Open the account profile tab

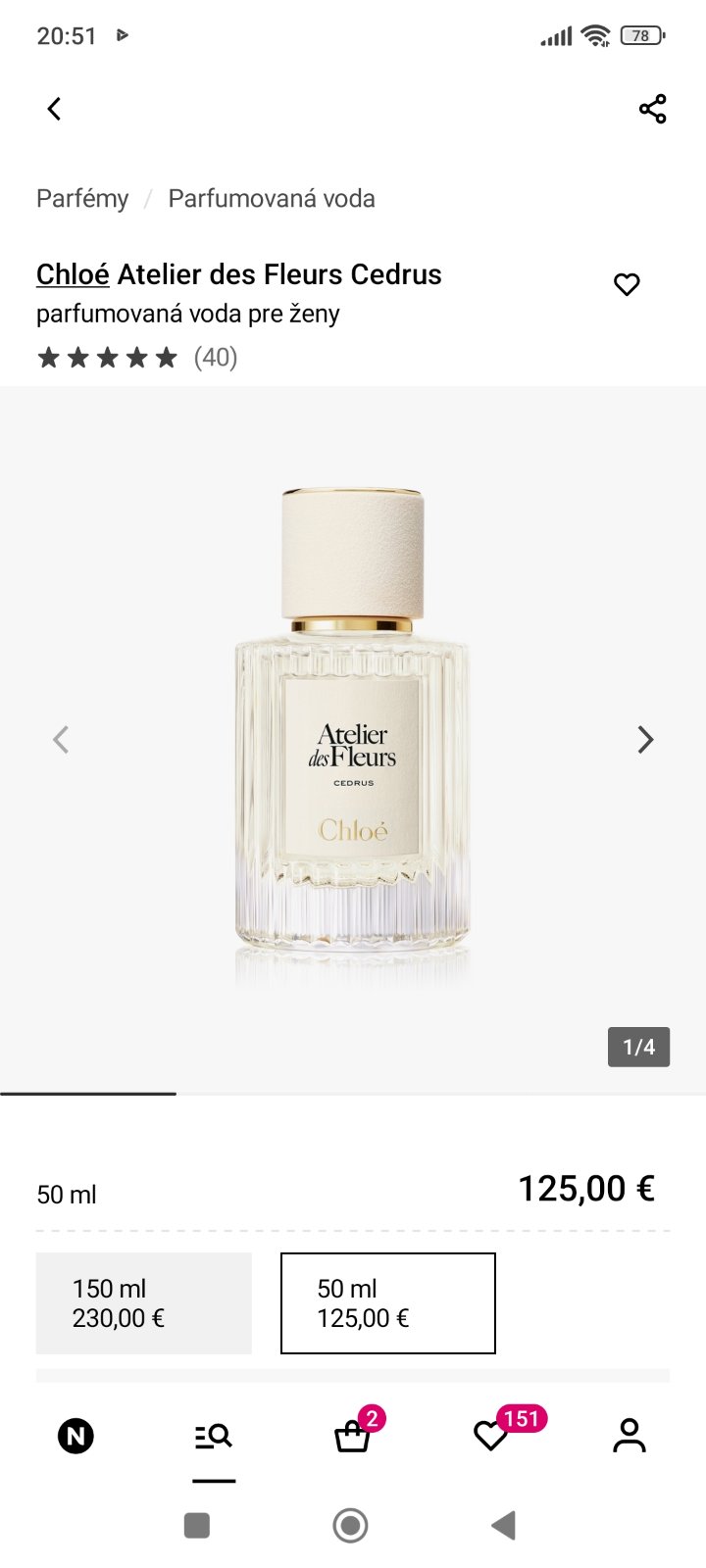tap(630, 1437)
